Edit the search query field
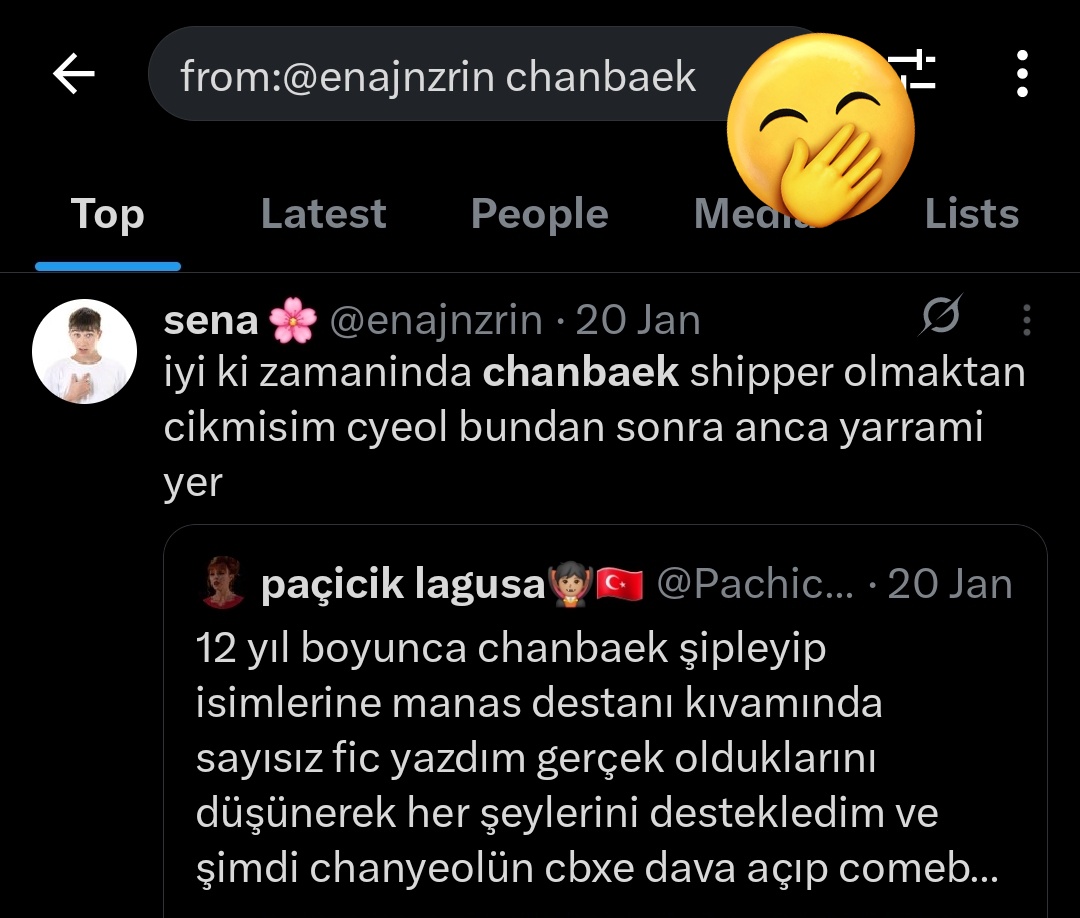1080x918 pixels. (x=440, y=76)
